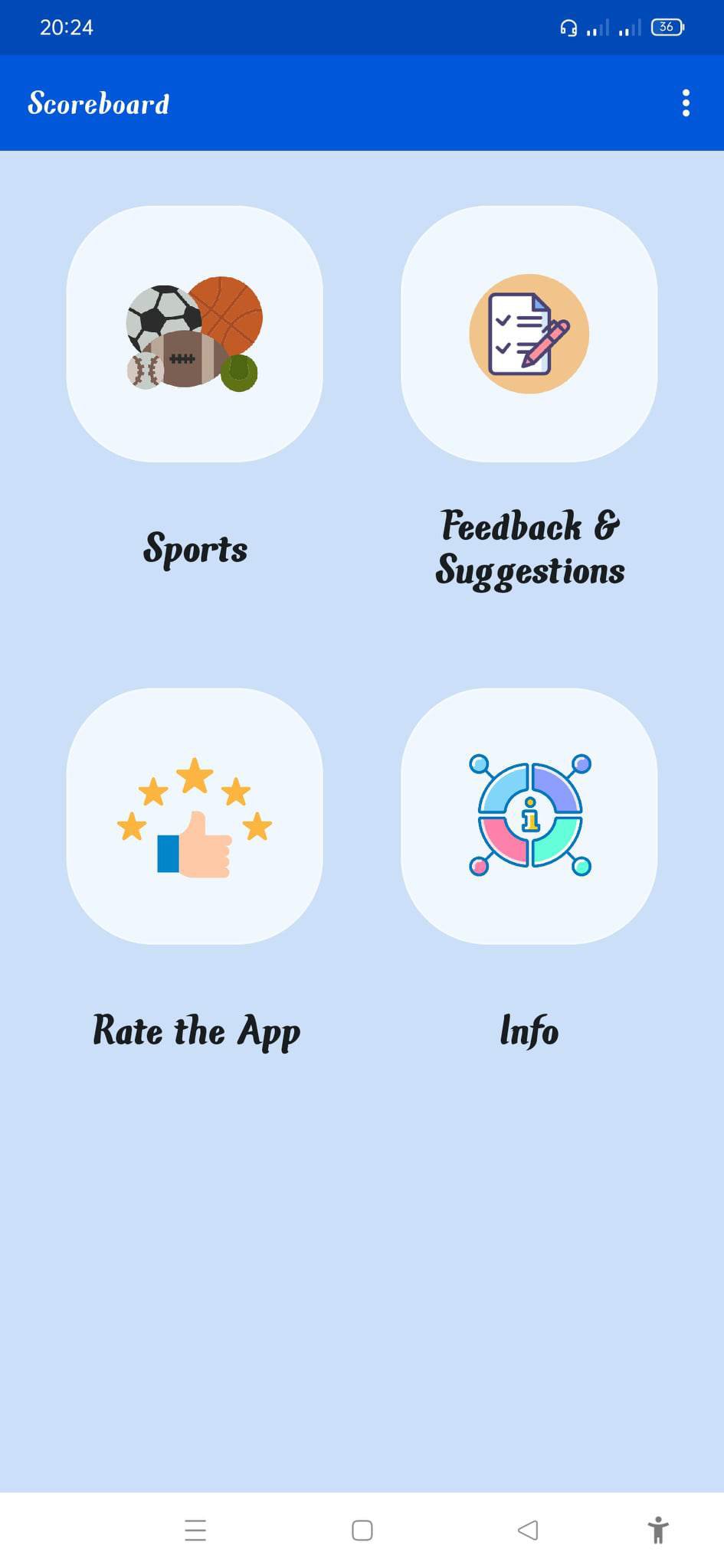Select the Rate the App thumbs-up icon

(195, 815)
